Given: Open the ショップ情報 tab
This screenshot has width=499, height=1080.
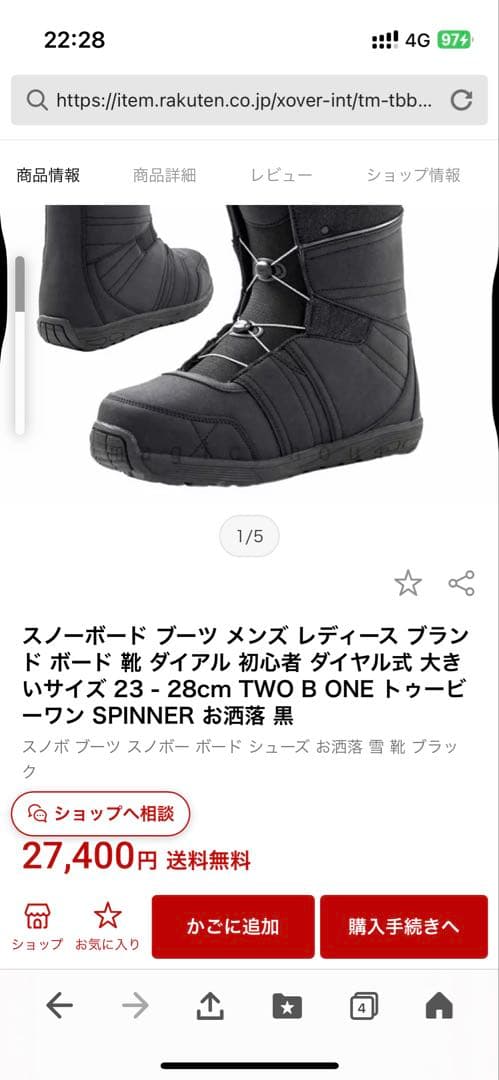Looking at the screenshot, I should [414, 175].
